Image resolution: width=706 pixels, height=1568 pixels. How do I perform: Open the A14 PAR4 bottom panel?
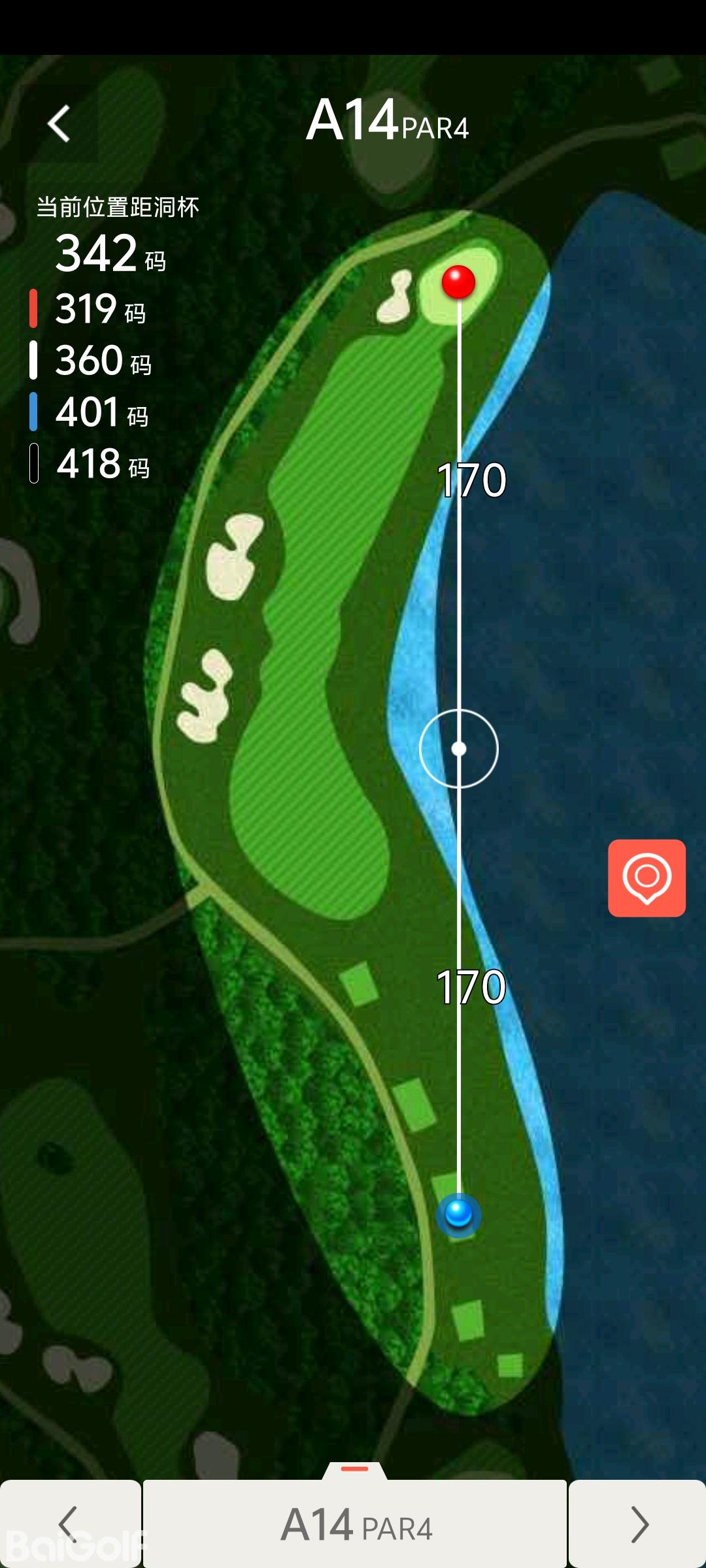click(355, 1524)
